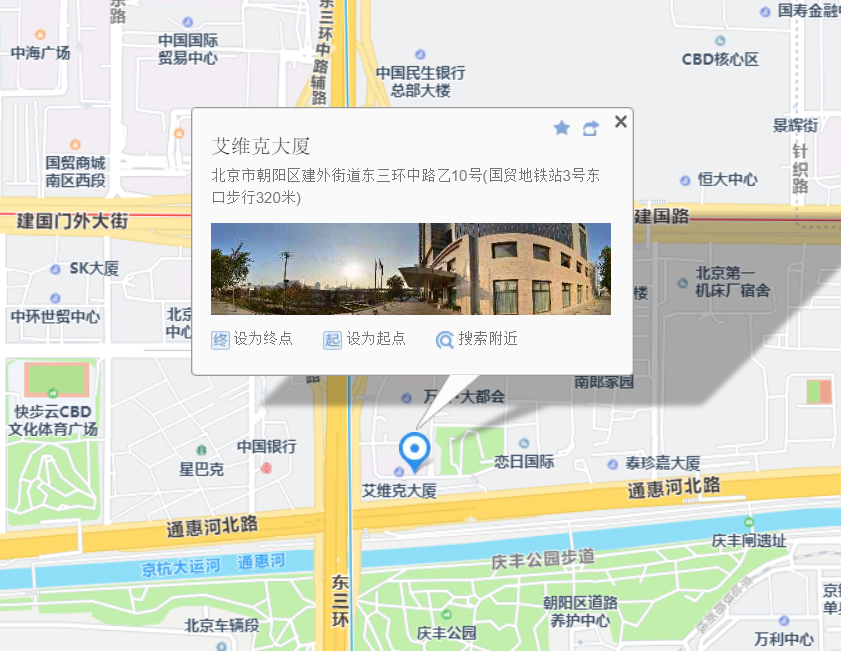Set 艾维克大厦 as starting point (设为起点)
Image resolution: width=841 pixels, height=651 pixels.
pyautogui.click(x=365, y=339)
